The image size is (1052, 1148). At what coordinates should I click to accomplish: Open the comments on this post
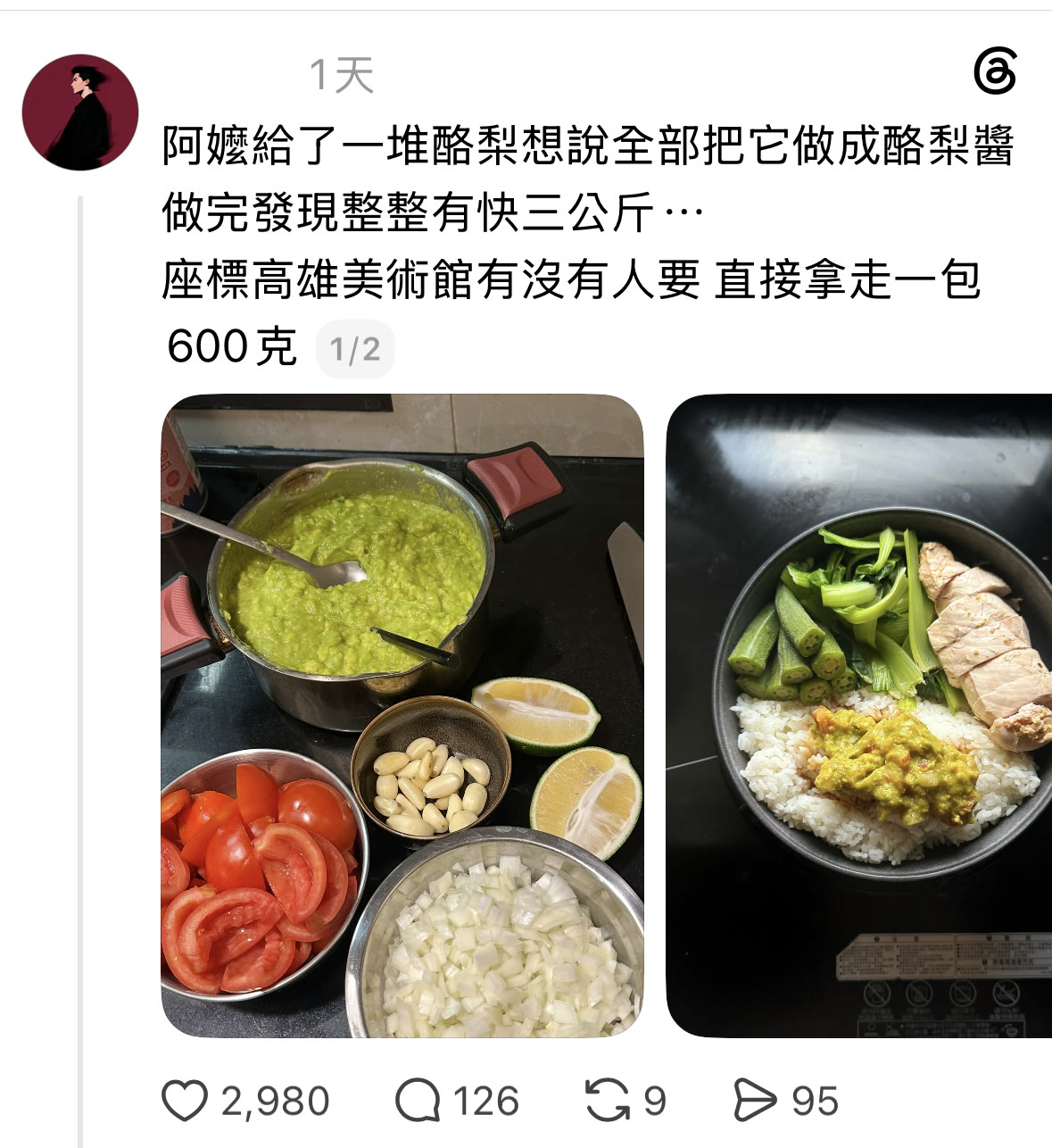[x=418, y=1101]
